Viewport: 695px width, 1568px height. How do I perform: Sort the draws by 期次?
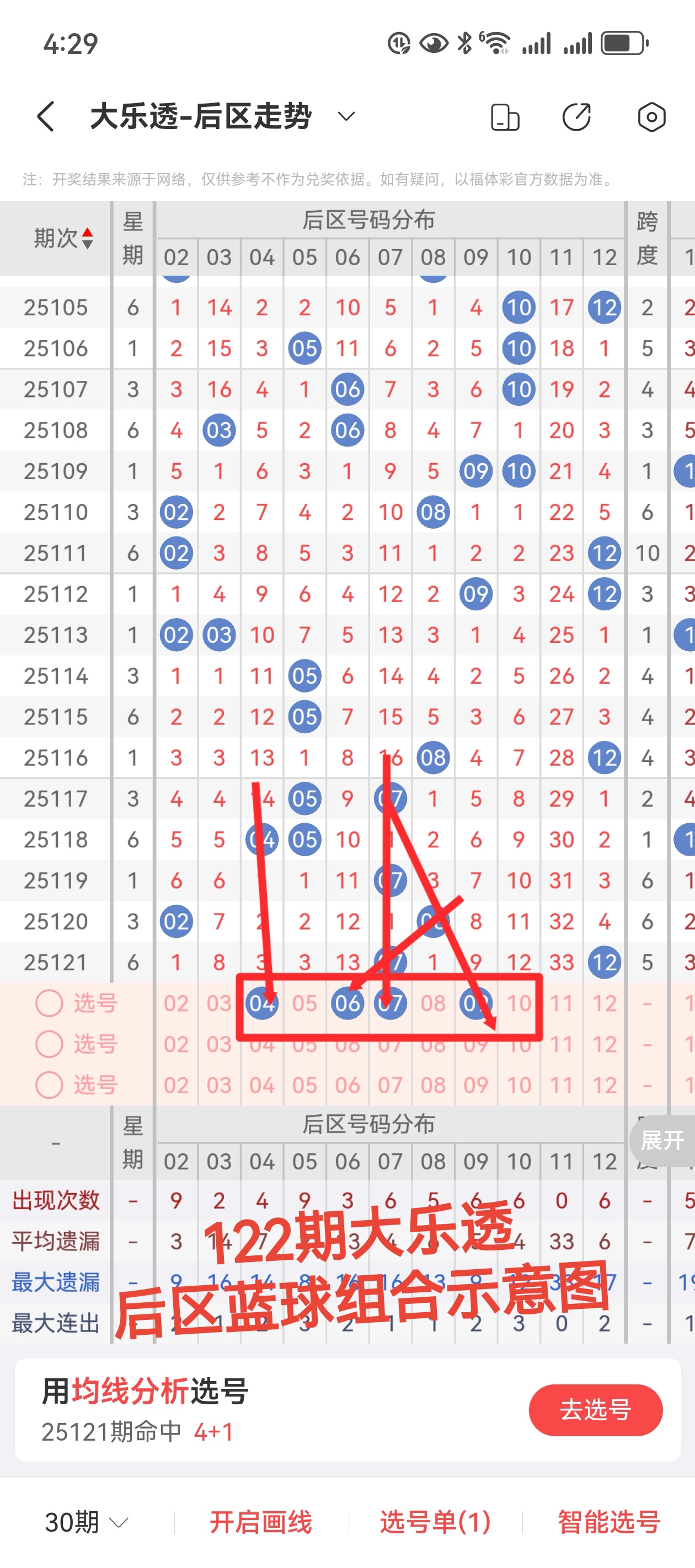pos(63,238)
